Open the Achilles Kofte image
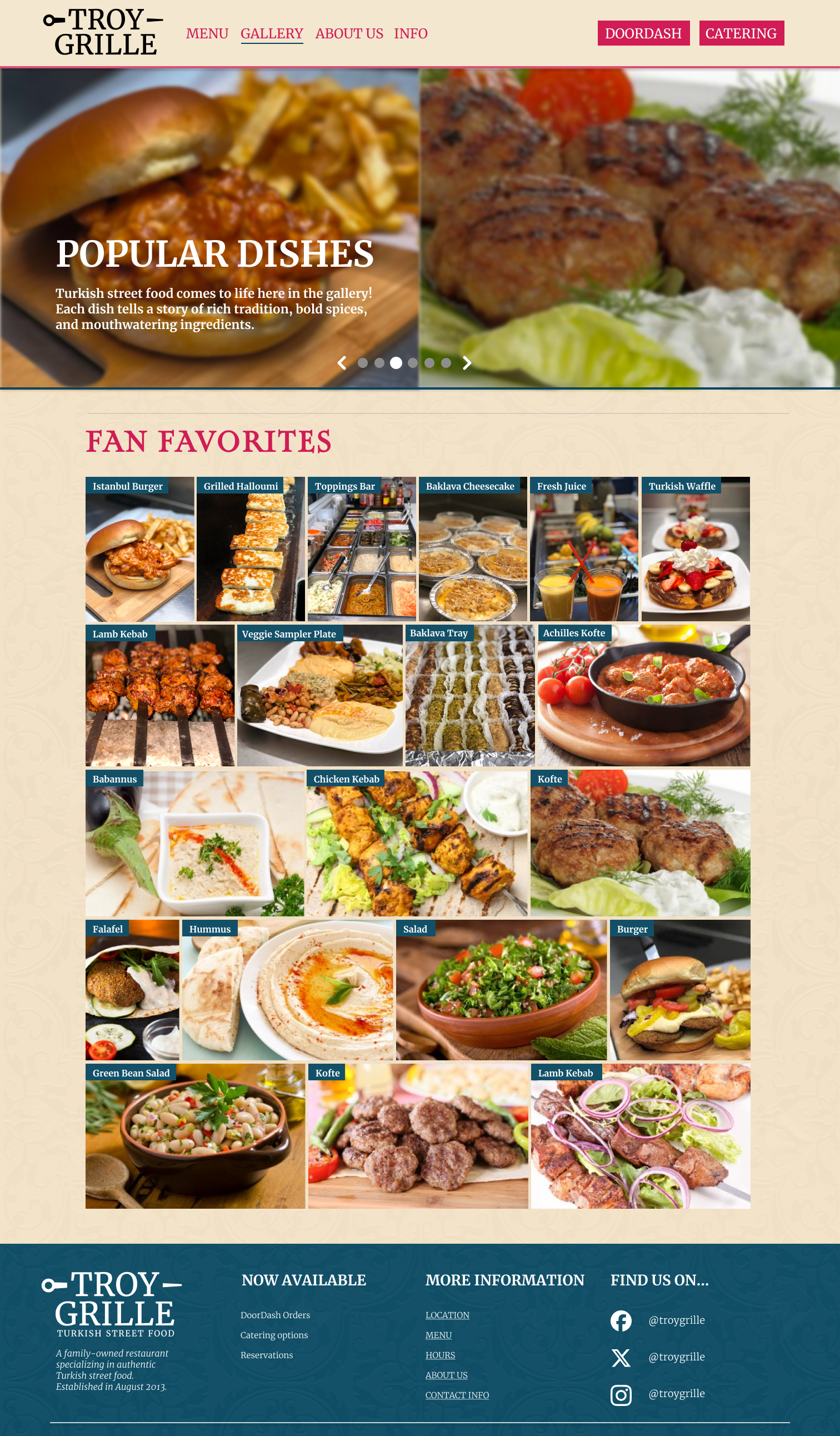Viewport: 840px width, 1436px height. click(643, 695)
